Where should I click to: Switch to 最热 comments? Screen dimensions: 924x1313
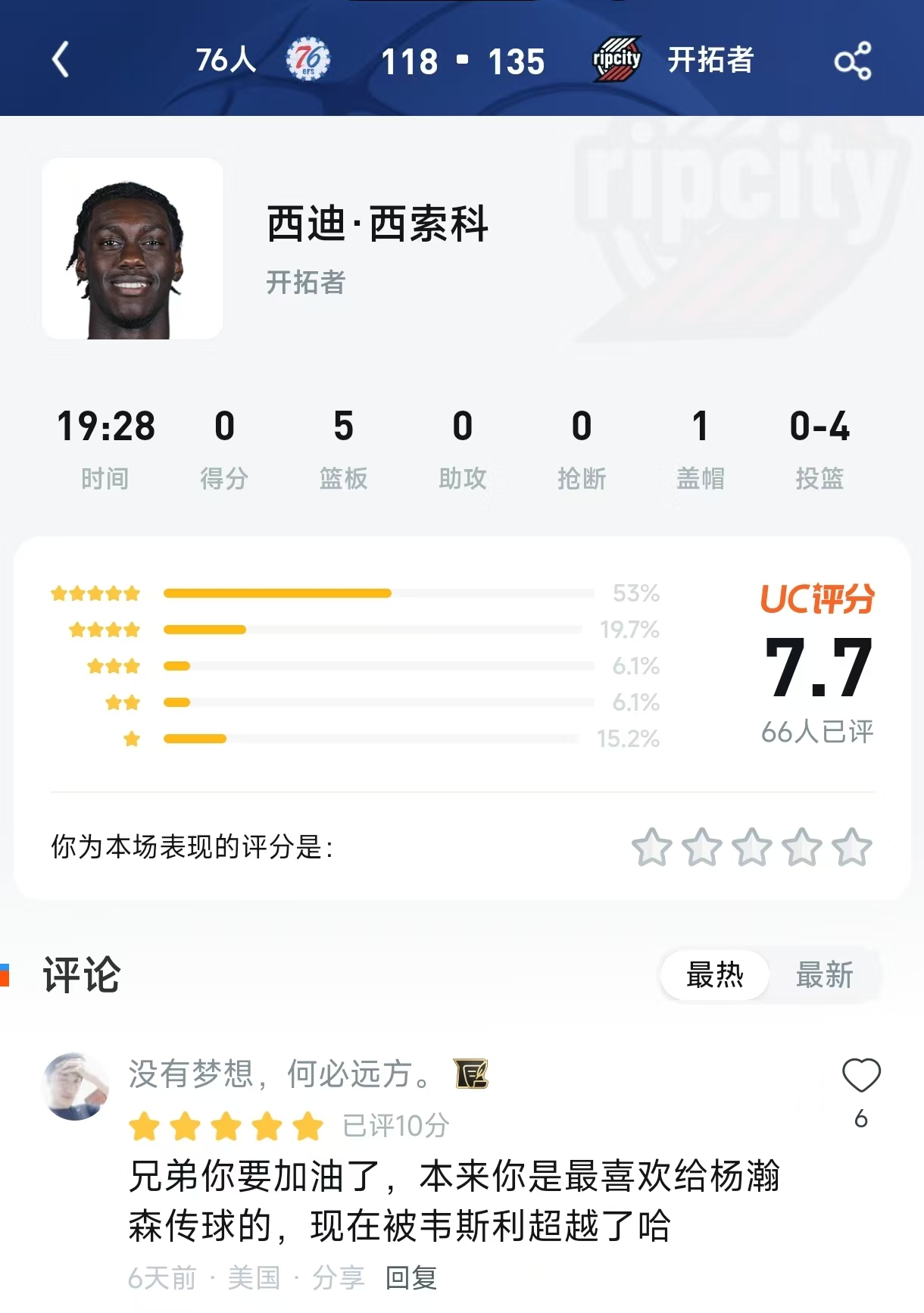point(714,974)
